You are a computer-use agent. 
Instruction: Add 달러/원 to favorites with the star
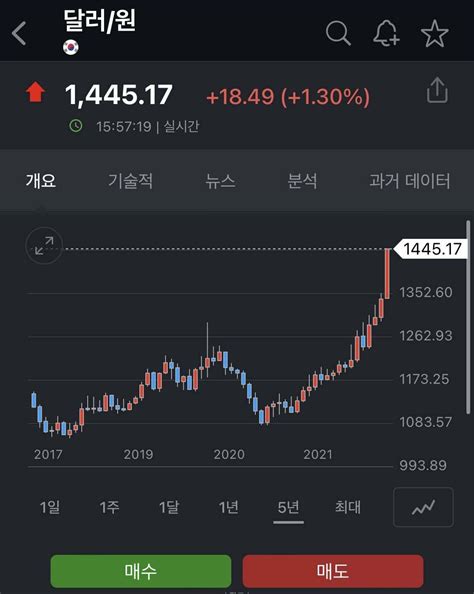click(435, 33)
